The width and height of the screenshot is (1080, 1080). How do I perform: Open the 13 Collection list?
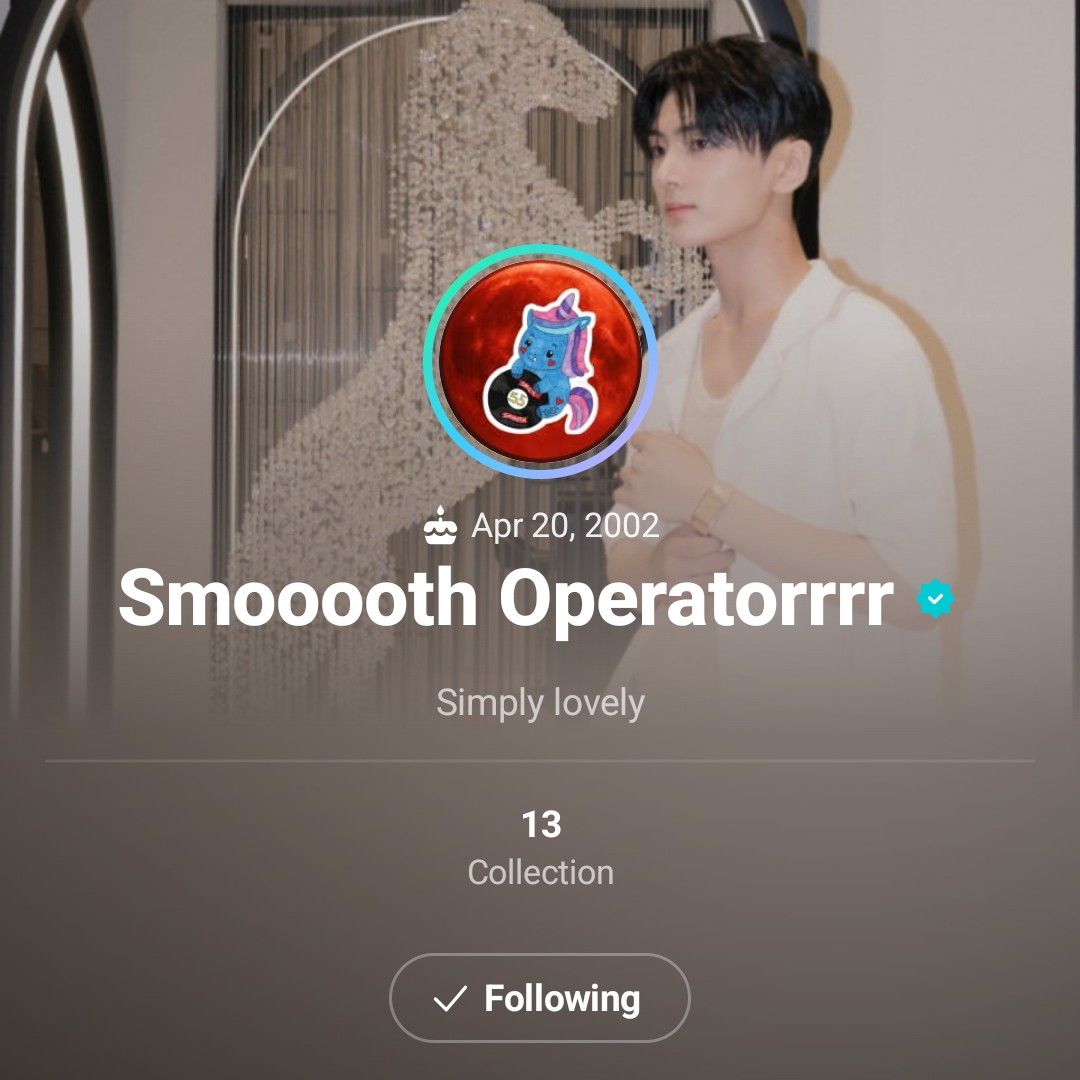pyautogui.click(x=540, y=848)
